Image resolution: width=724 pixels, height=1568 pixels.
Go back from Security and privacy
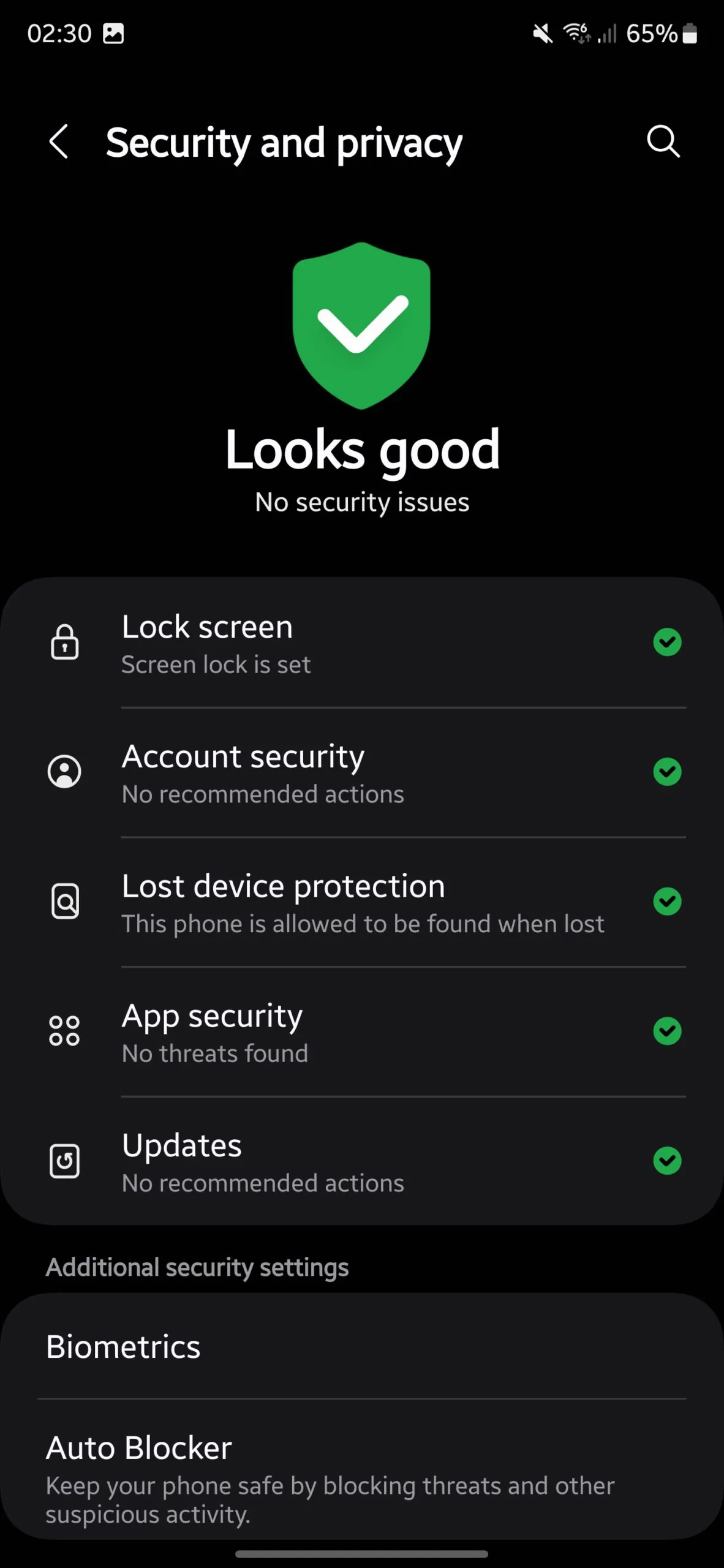[x=59, y=142]
